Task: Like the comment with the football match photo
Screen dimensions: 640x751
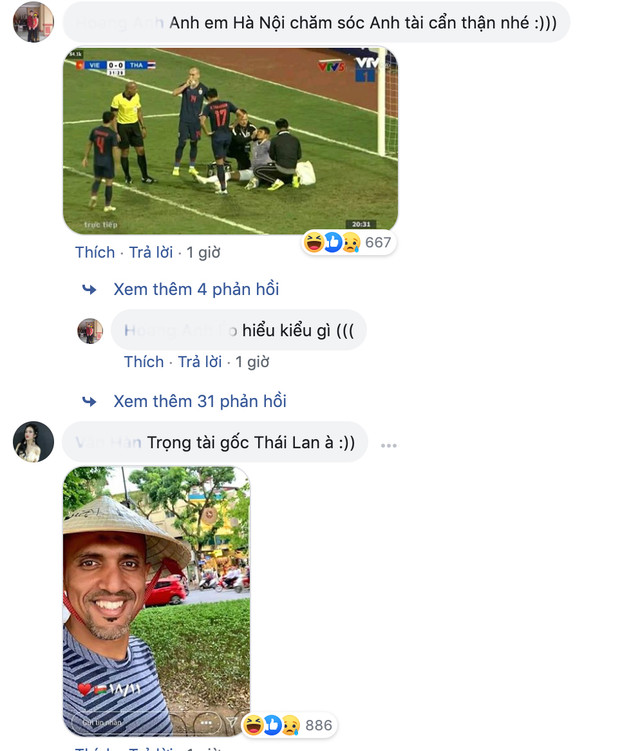Action: tap(95, 253)
